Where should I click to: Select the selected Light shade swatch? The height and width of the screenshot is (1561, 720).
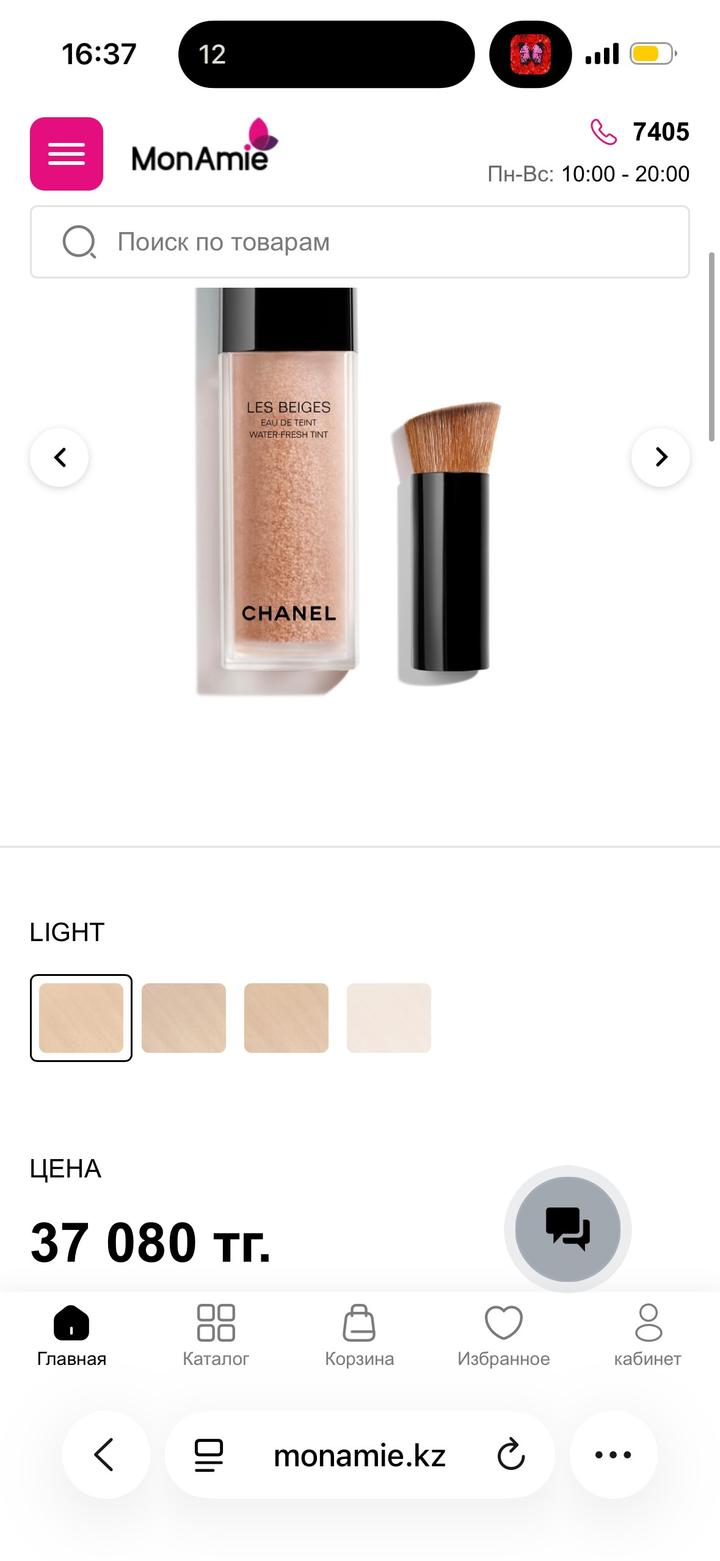click(81, 1018)
